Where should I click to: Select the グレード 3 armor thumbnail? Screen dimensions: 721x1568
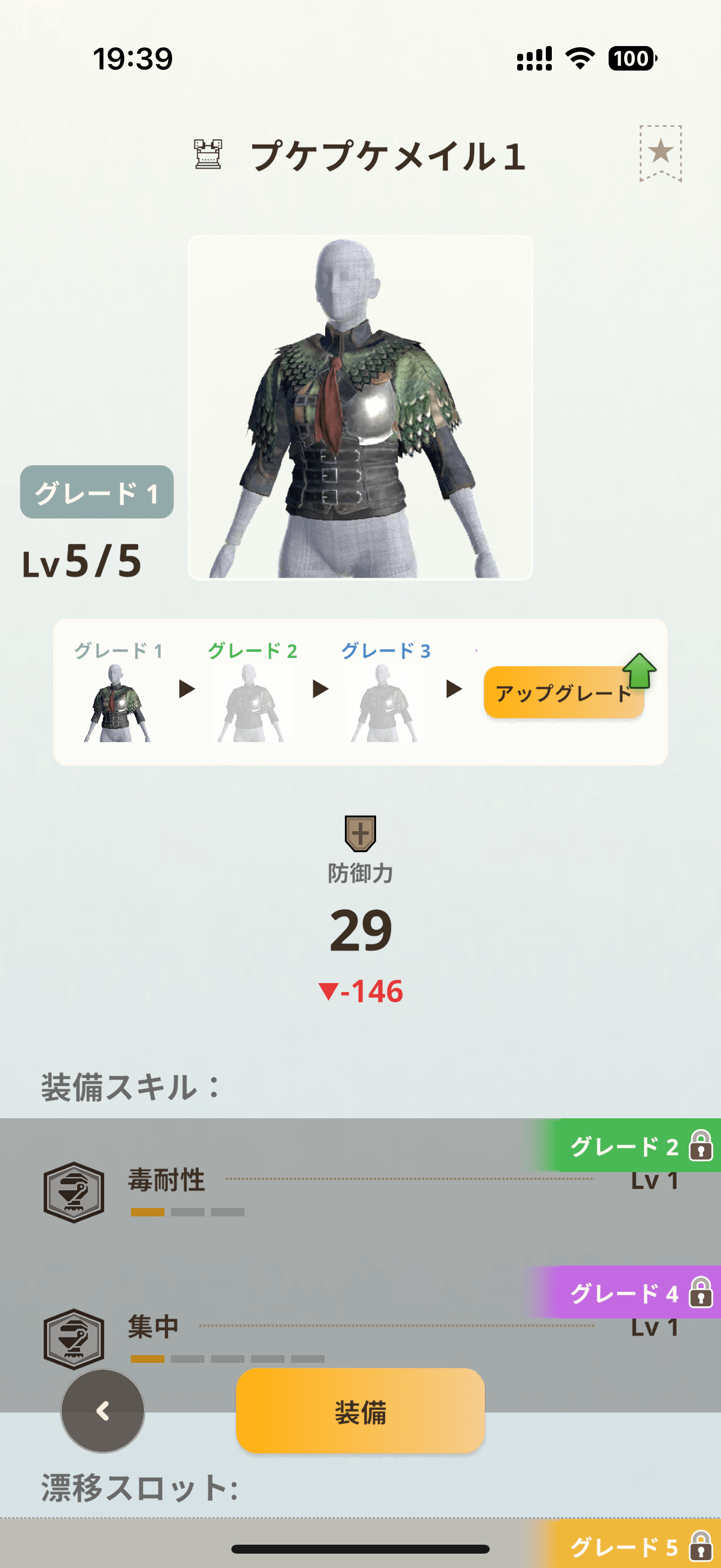click(x=384, y=703)
